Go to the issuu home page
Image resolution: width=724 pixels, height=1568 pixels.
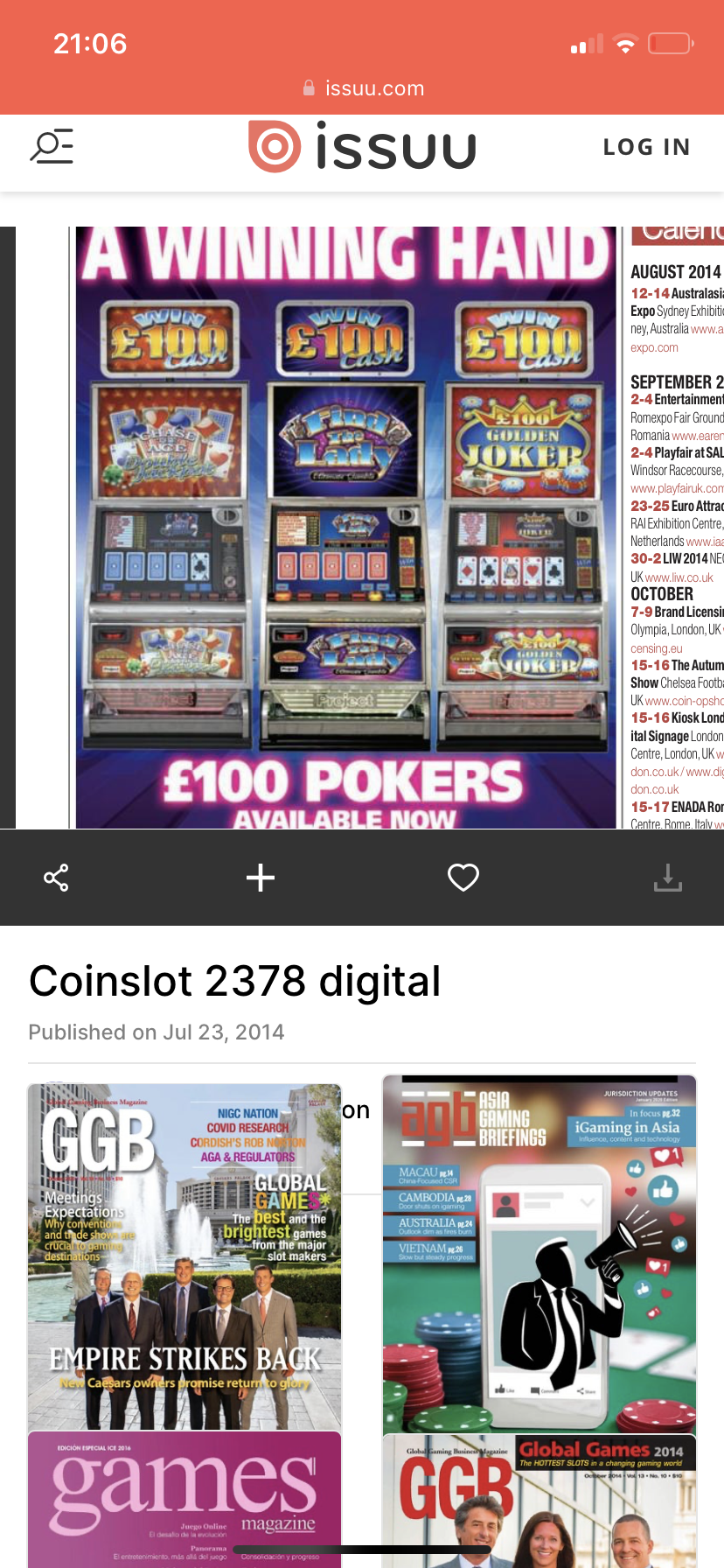click(x=362, y=147)
